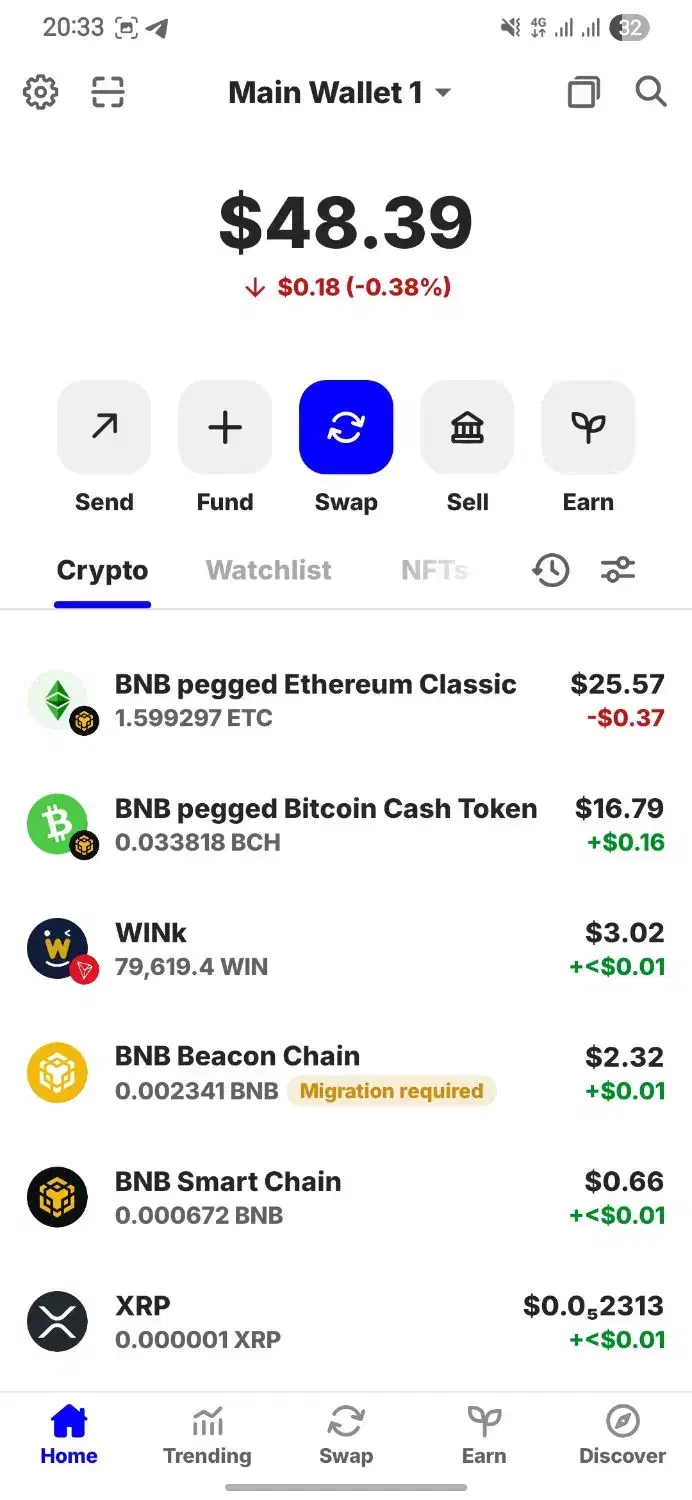Tap the copy wallet address icon

click(x=583, y=93)
